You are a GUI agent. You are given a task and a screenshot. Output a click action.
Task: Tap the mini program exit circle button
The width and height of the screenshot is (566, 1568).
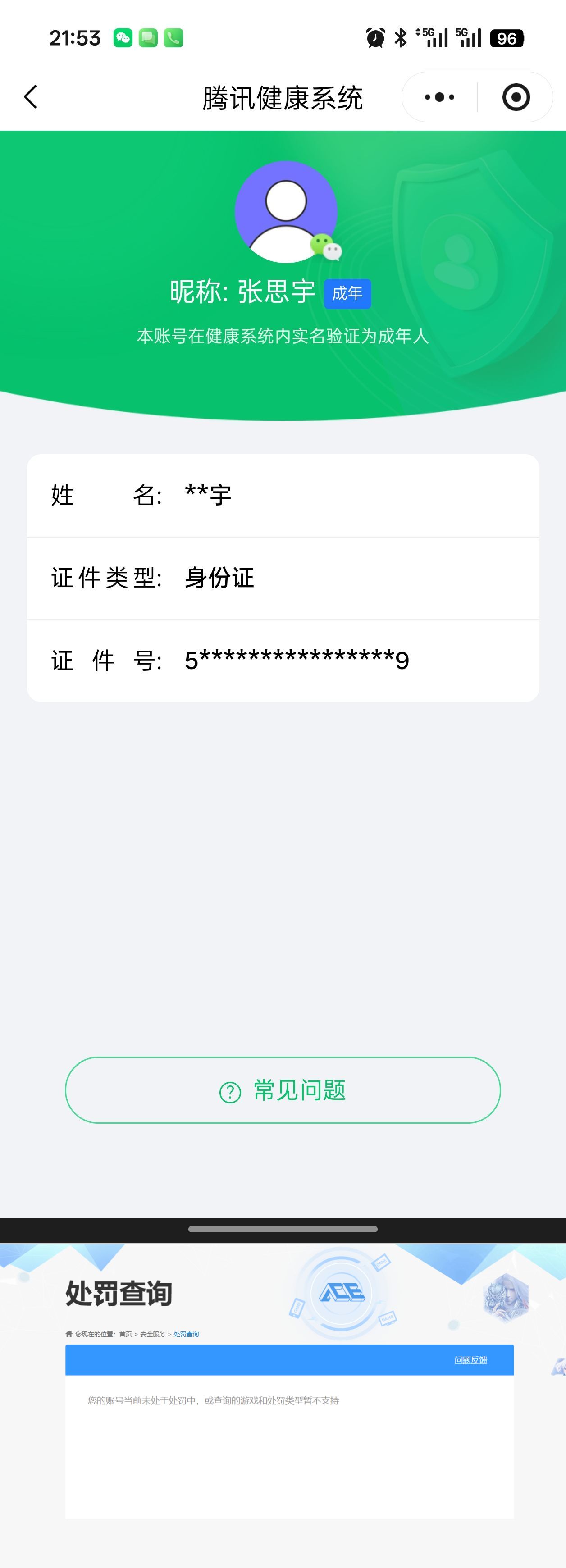[x=515, y=97]
